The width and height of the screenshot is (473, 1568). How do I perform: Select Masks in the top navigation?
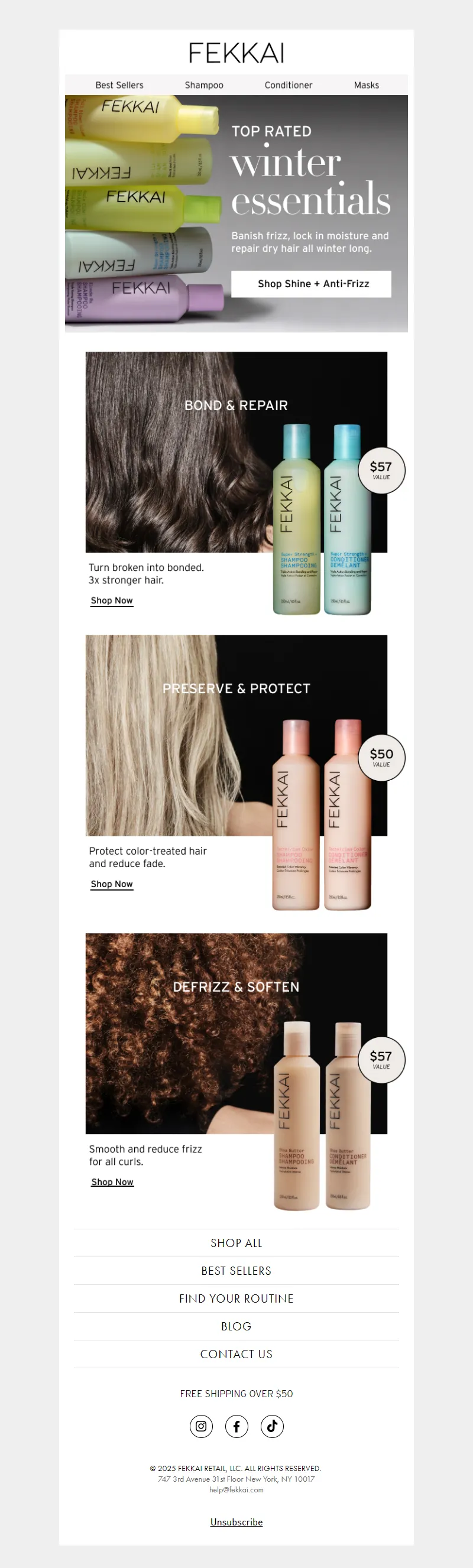pyautogui.click(x=366, y=85)
